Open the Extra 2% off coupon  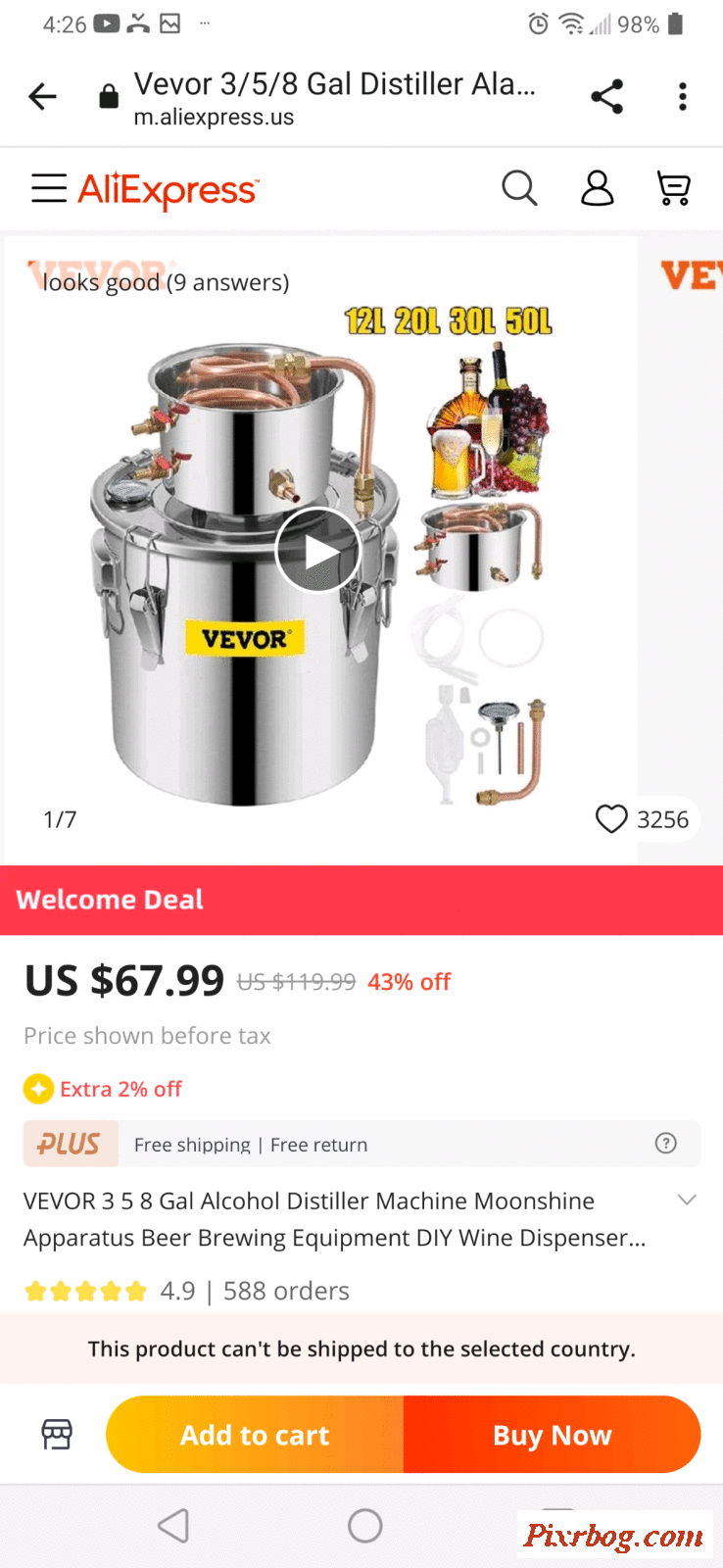(x=104, y=1089)
